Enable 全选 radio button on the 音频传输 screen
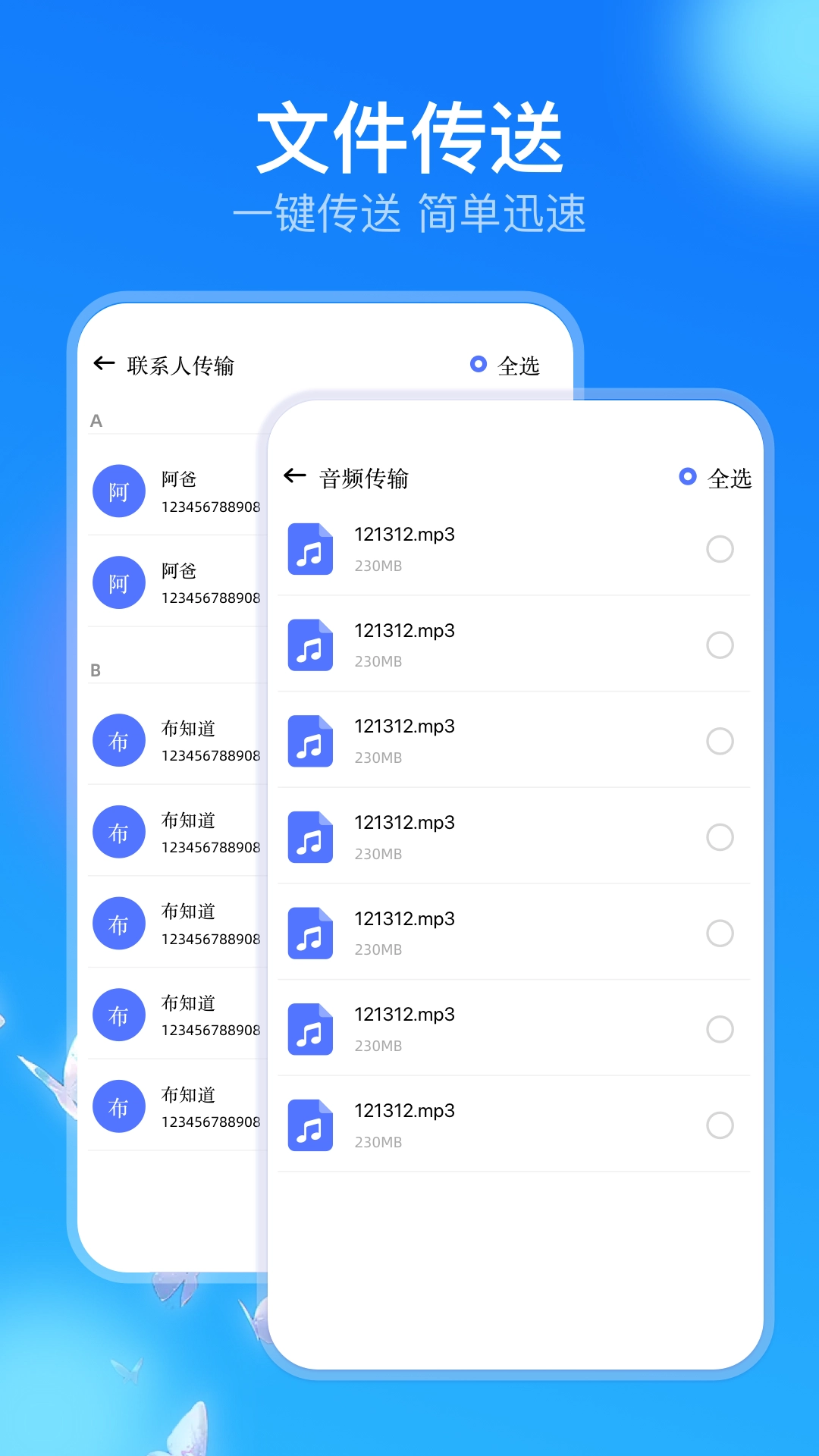The width and height of the screenshot is (819, 1456). pyautogui.click(x=688, y=476)
